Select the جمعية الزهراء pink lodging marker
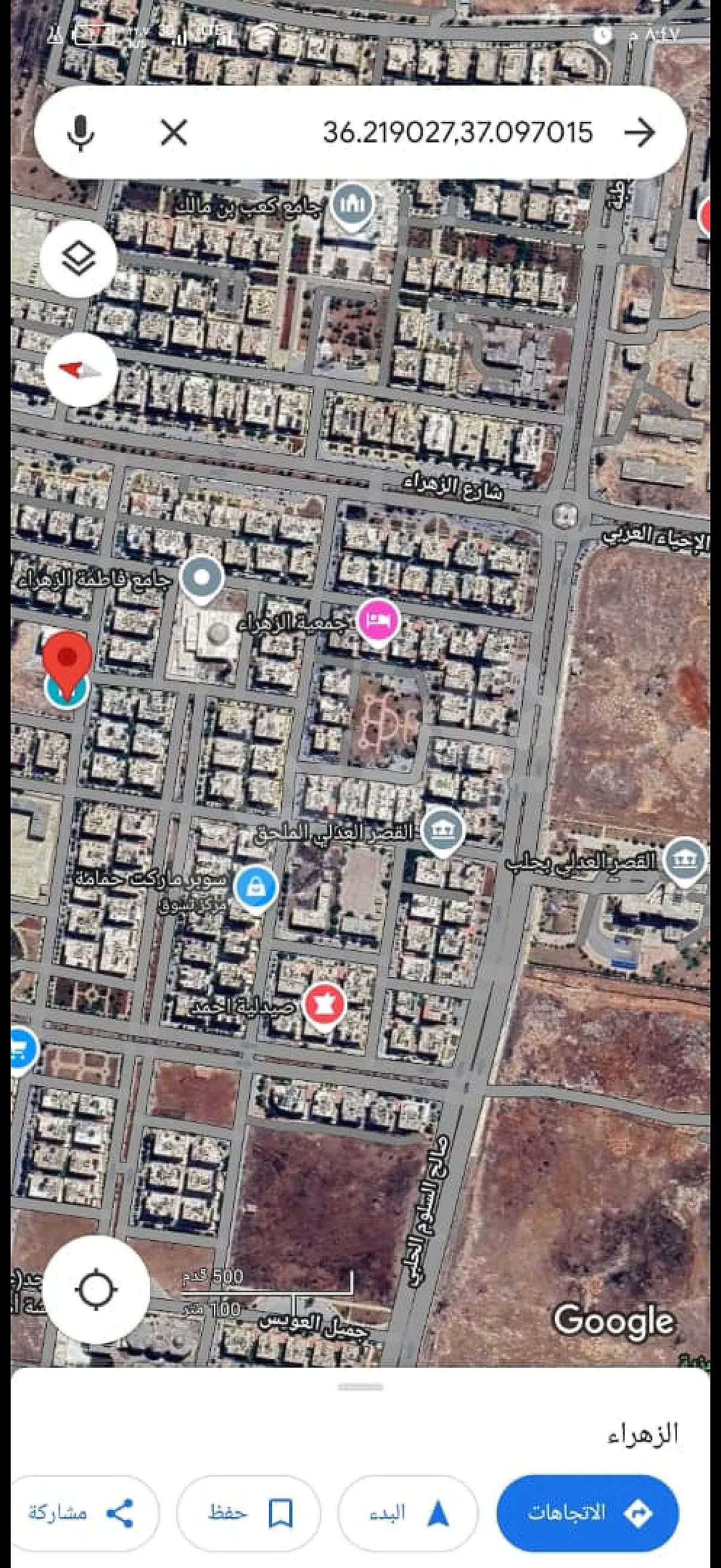The height and width of the screenshot is (1568, 721). pyautogui.click(x=378, y=620)
